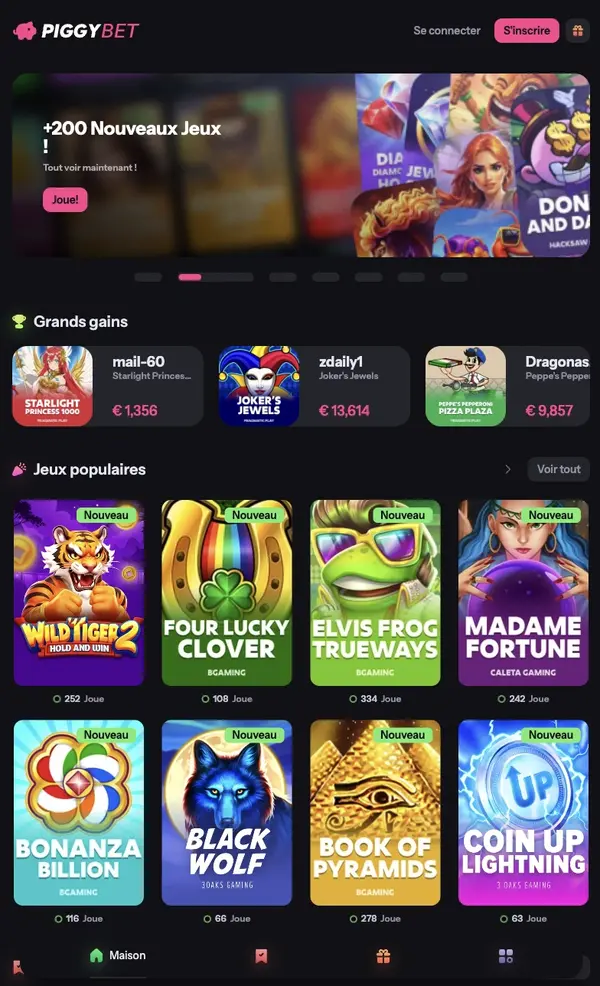600x986 pixels.
Task: Select the Bonanza Billion game tile
Action: click(x=79, y=812)
